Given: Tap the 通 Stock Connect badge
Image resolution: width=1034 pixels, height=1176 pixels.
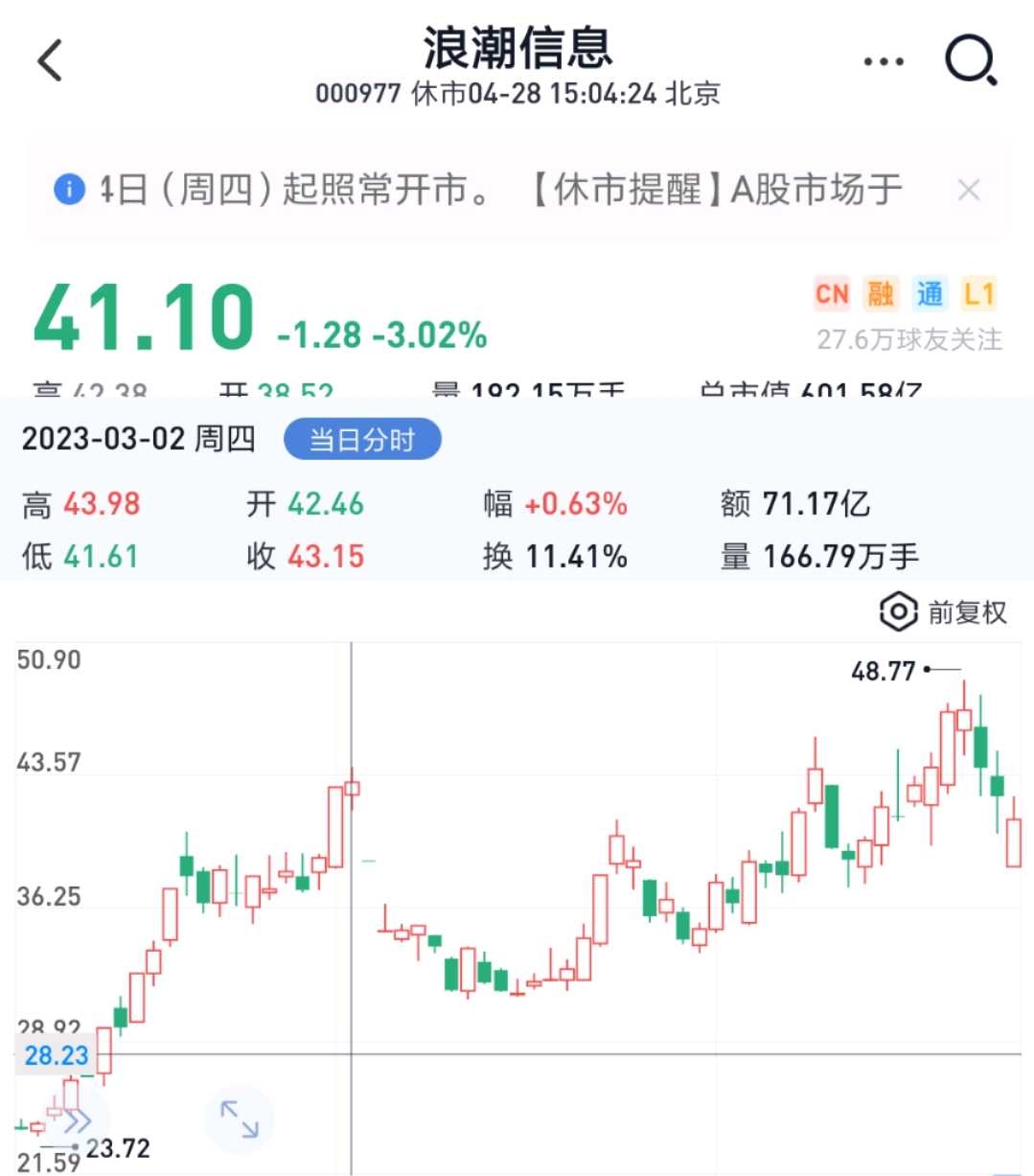Looking at the screenshot, I should pos(929,294).
